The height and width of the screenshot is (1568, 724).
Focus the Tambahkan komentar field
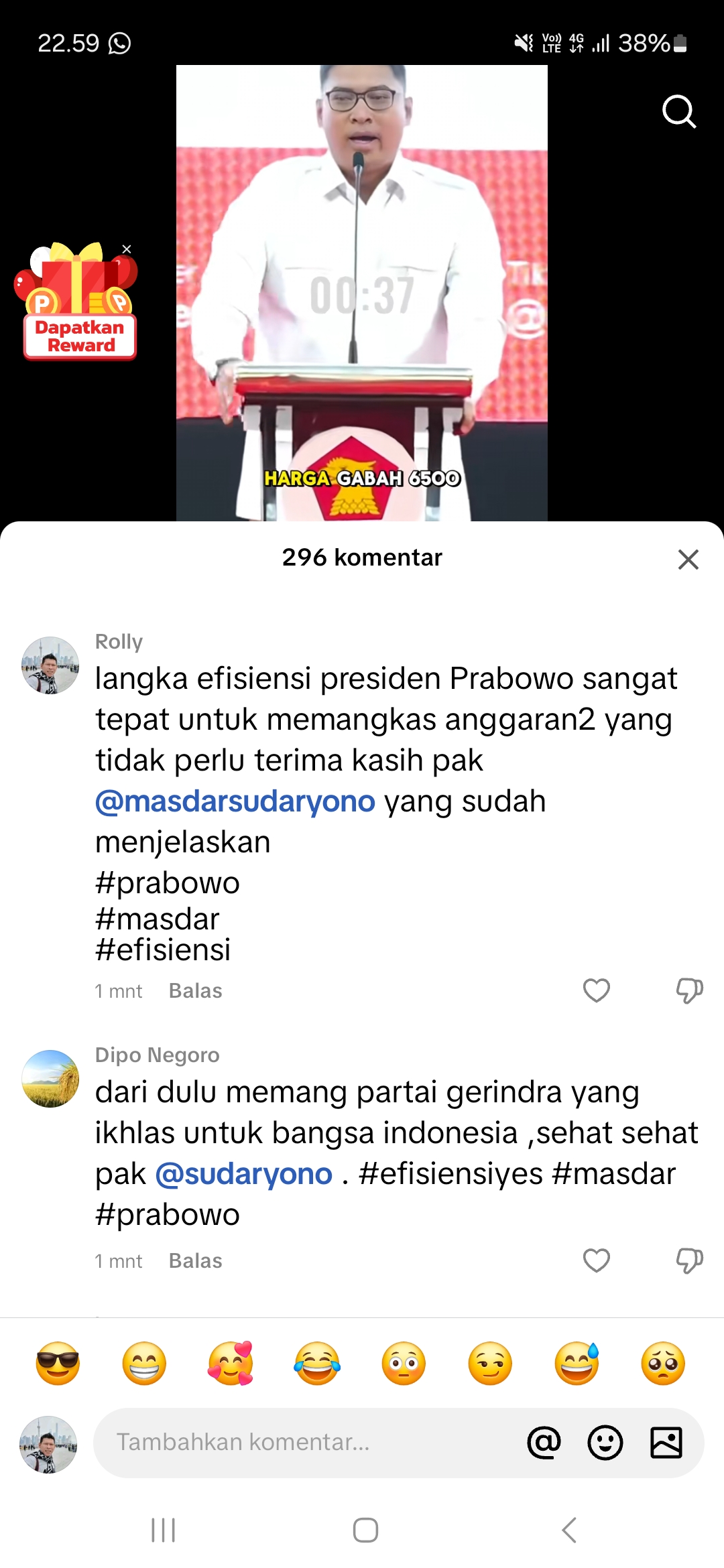click(308, 1442)
